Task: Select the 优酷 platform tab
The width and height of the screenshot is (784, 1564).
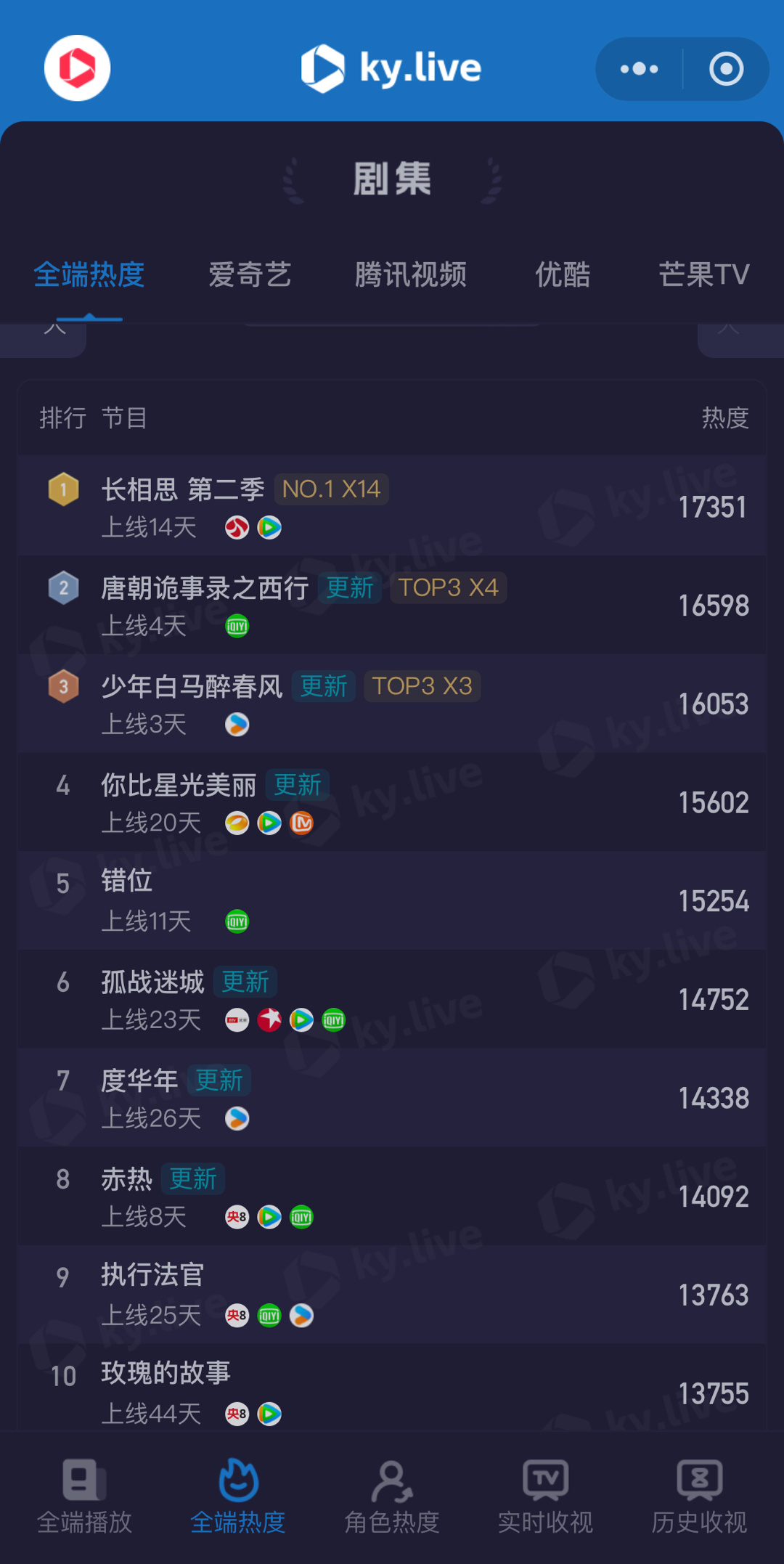Action: point(563,274)
